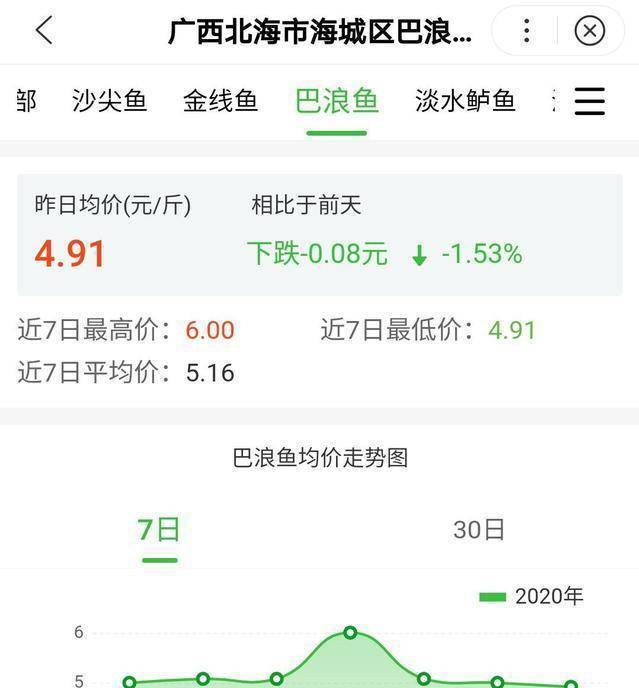Switch to the 沙尖鱼 tab
Image resolution: width=639 pixels, height=688 pixels.
pos(109,100)
